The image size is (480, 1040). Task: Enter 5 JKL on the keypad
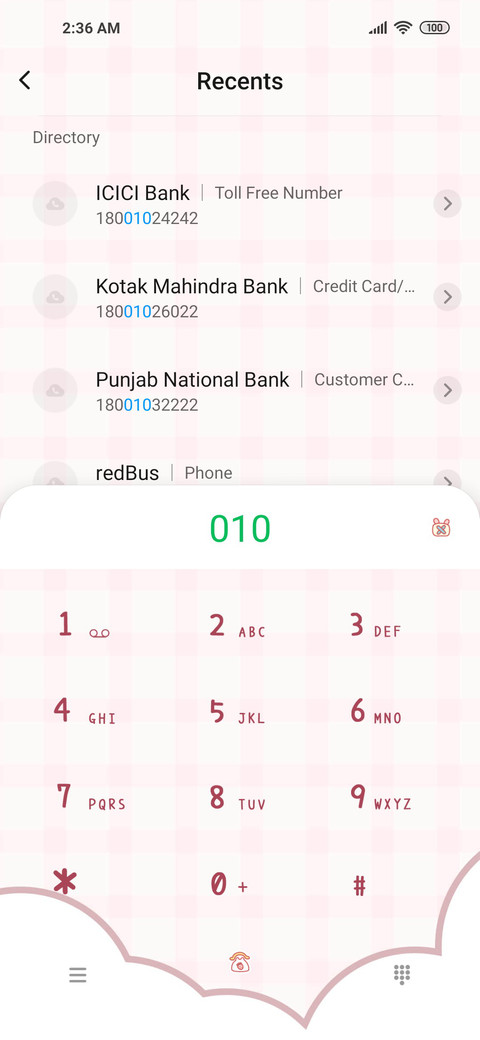(237, 712)
